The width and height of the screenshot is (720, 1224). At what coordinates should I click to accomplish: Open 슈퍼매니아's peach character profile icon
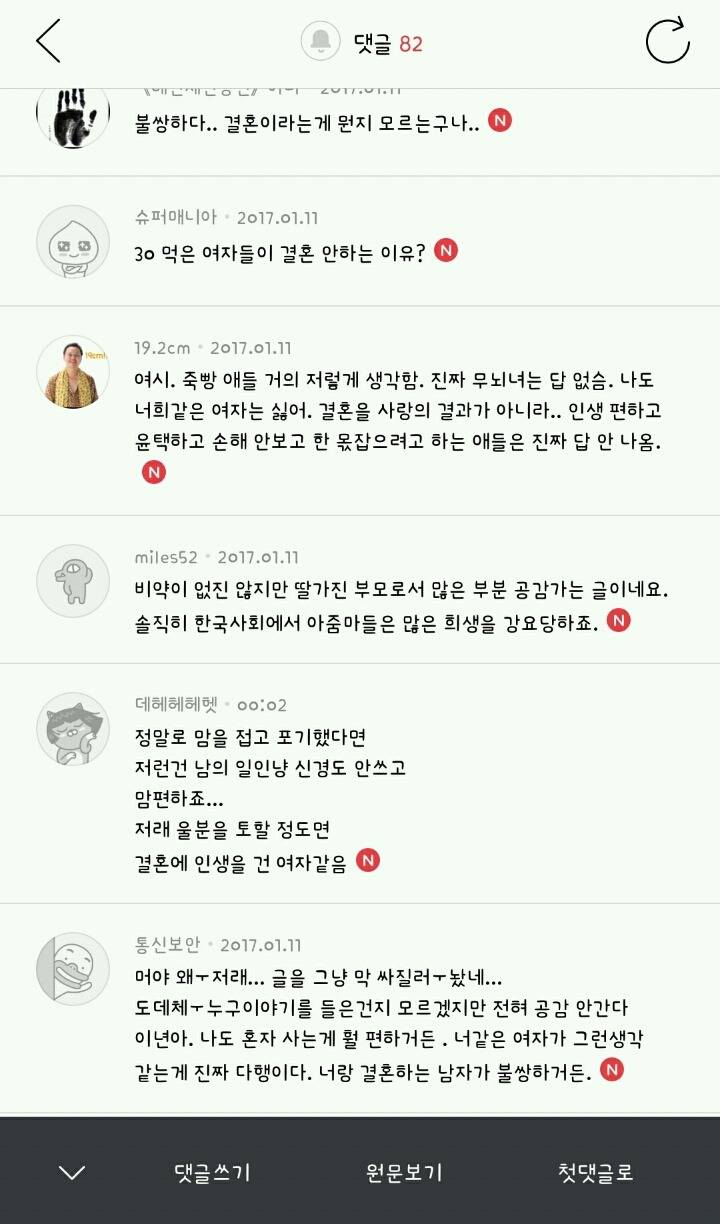tap(71, 243)
